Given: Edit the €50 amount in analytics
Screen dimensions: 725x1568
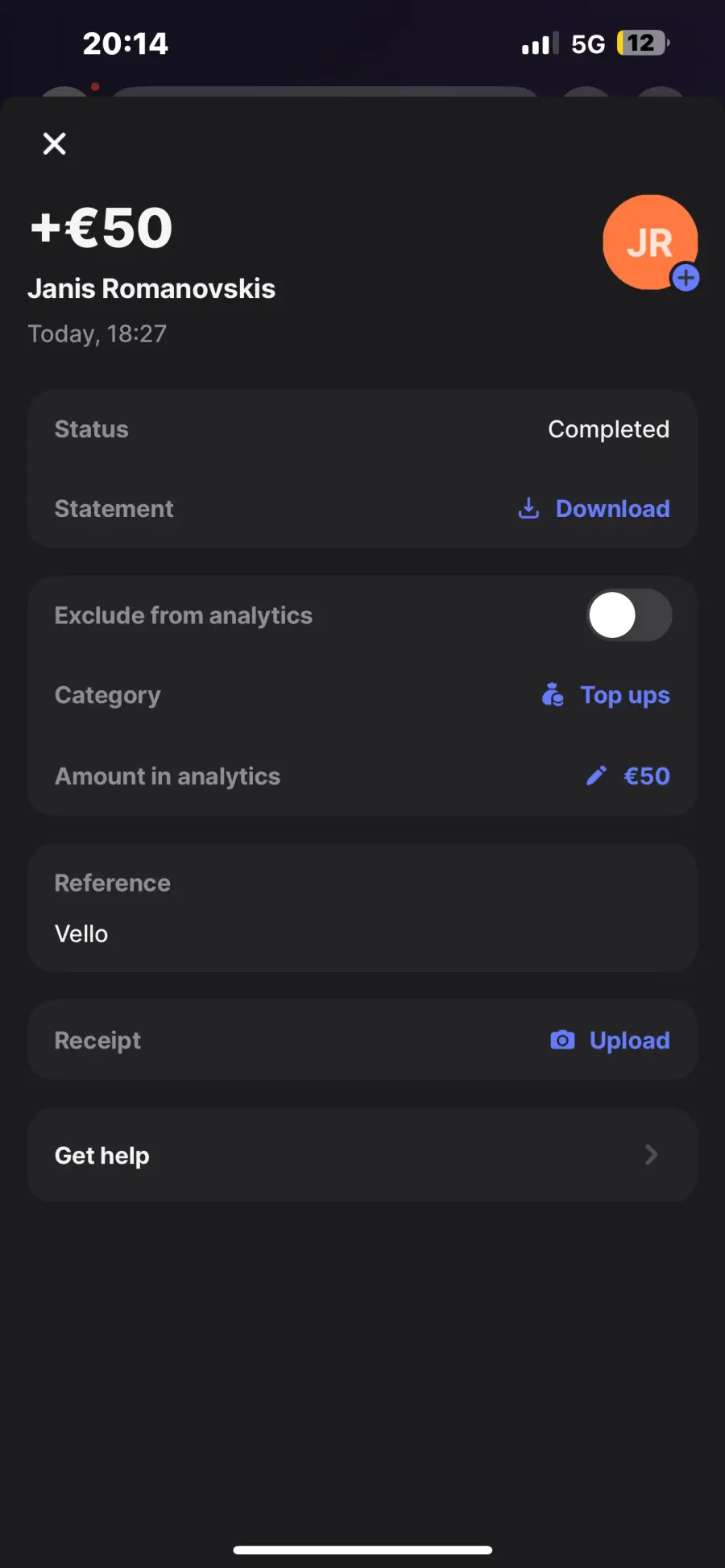Looking at the screenshot, I should coord(628,776).
